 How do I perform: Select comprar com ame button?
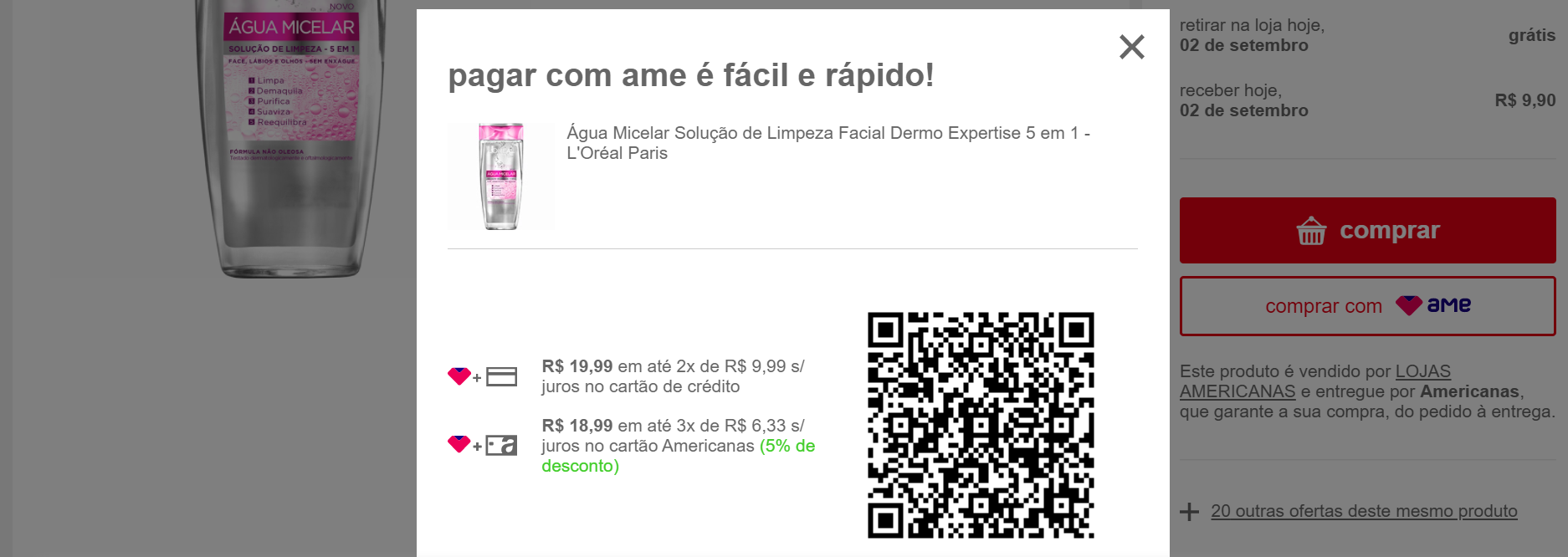tap(1367, 306)
